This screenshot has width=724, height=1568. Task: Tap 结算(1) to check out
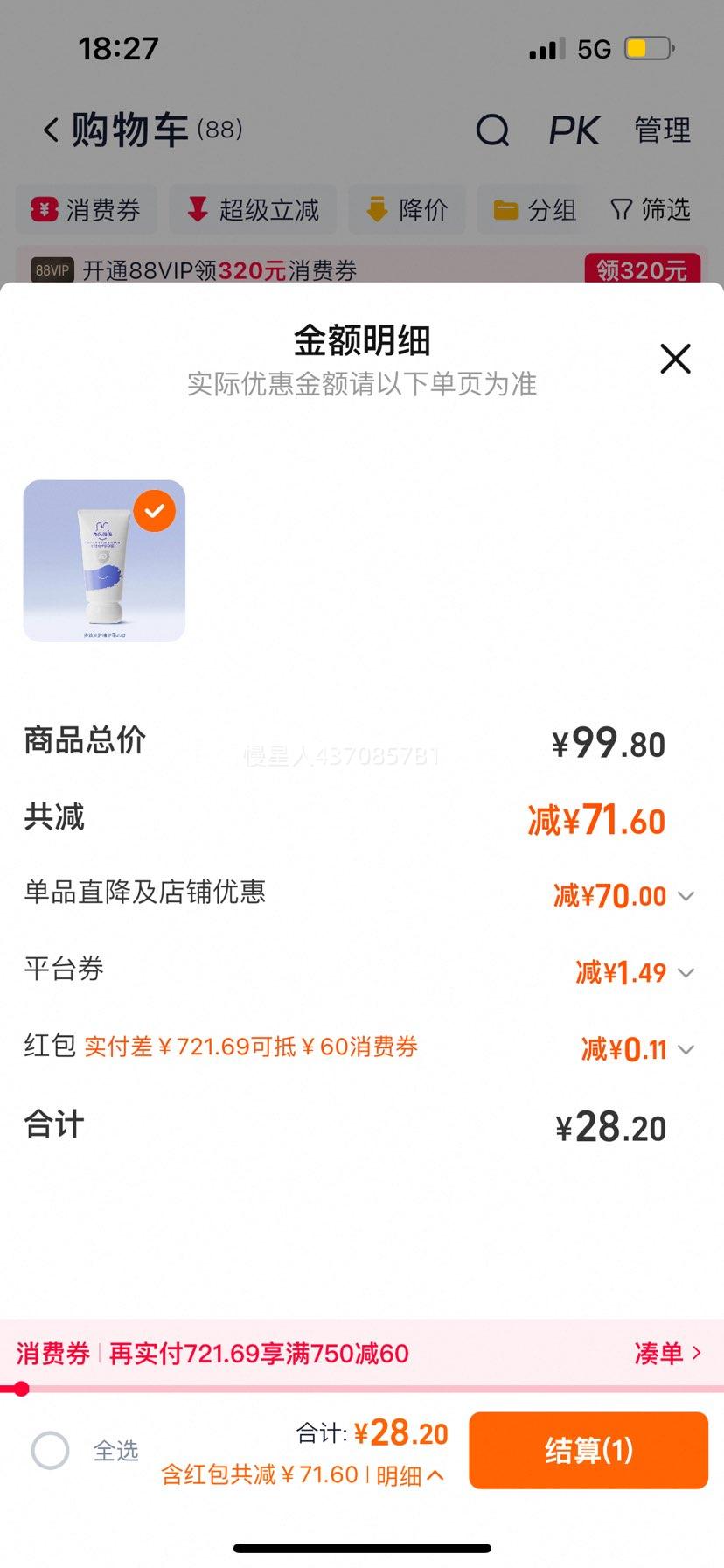click(x=588, y=1450)
